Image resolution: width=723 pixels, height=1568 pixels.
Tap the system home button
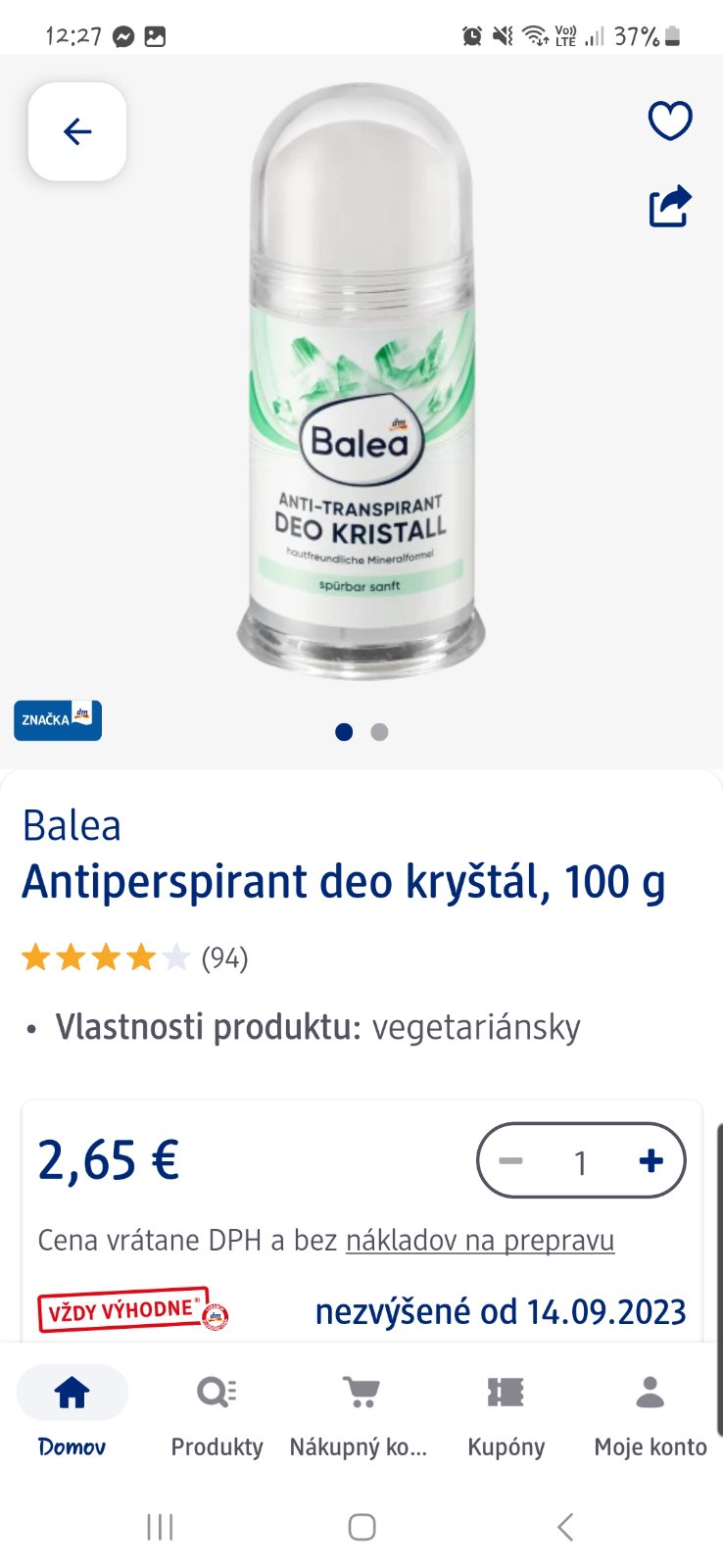(361, 1527)
